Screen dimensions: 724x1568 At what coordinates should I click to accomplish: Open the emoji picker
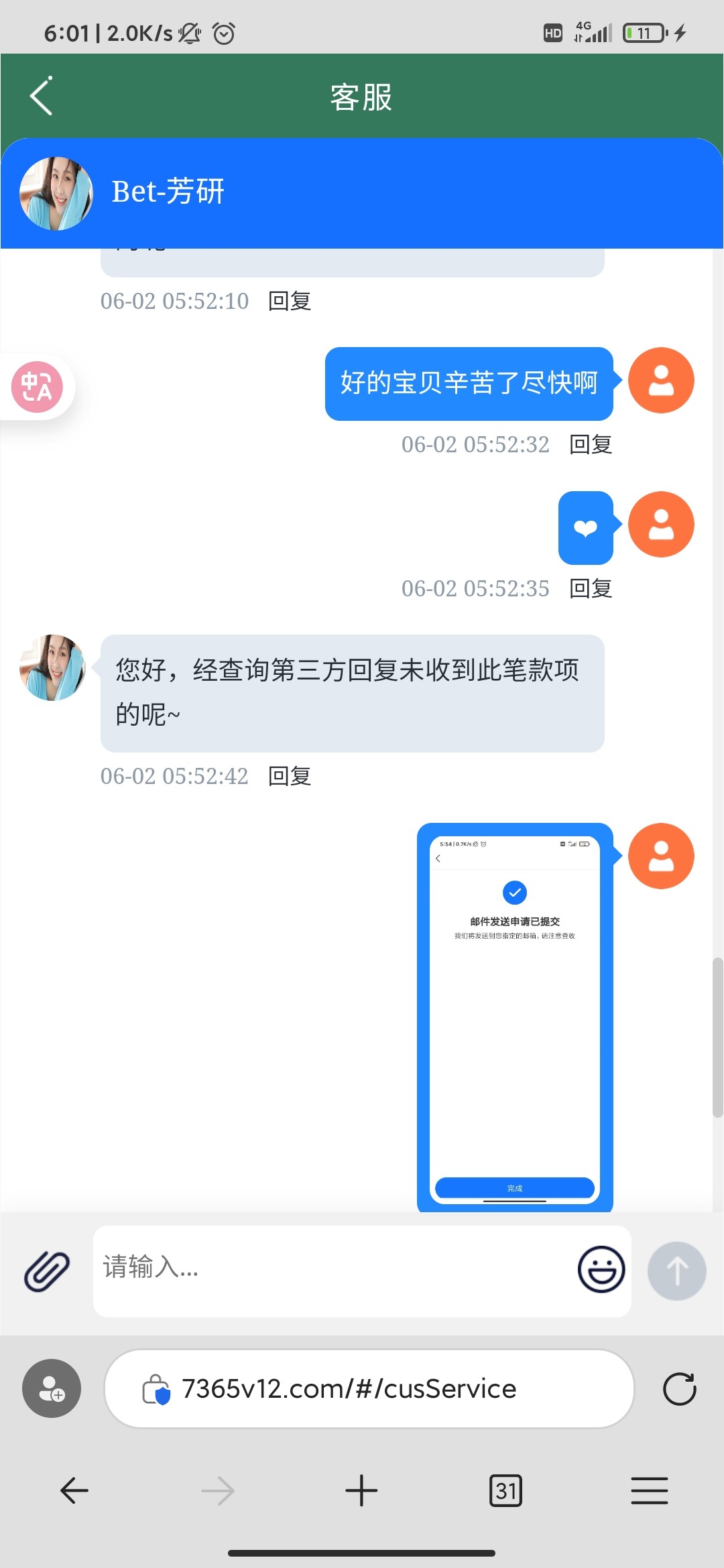(x=601, y=1268)
